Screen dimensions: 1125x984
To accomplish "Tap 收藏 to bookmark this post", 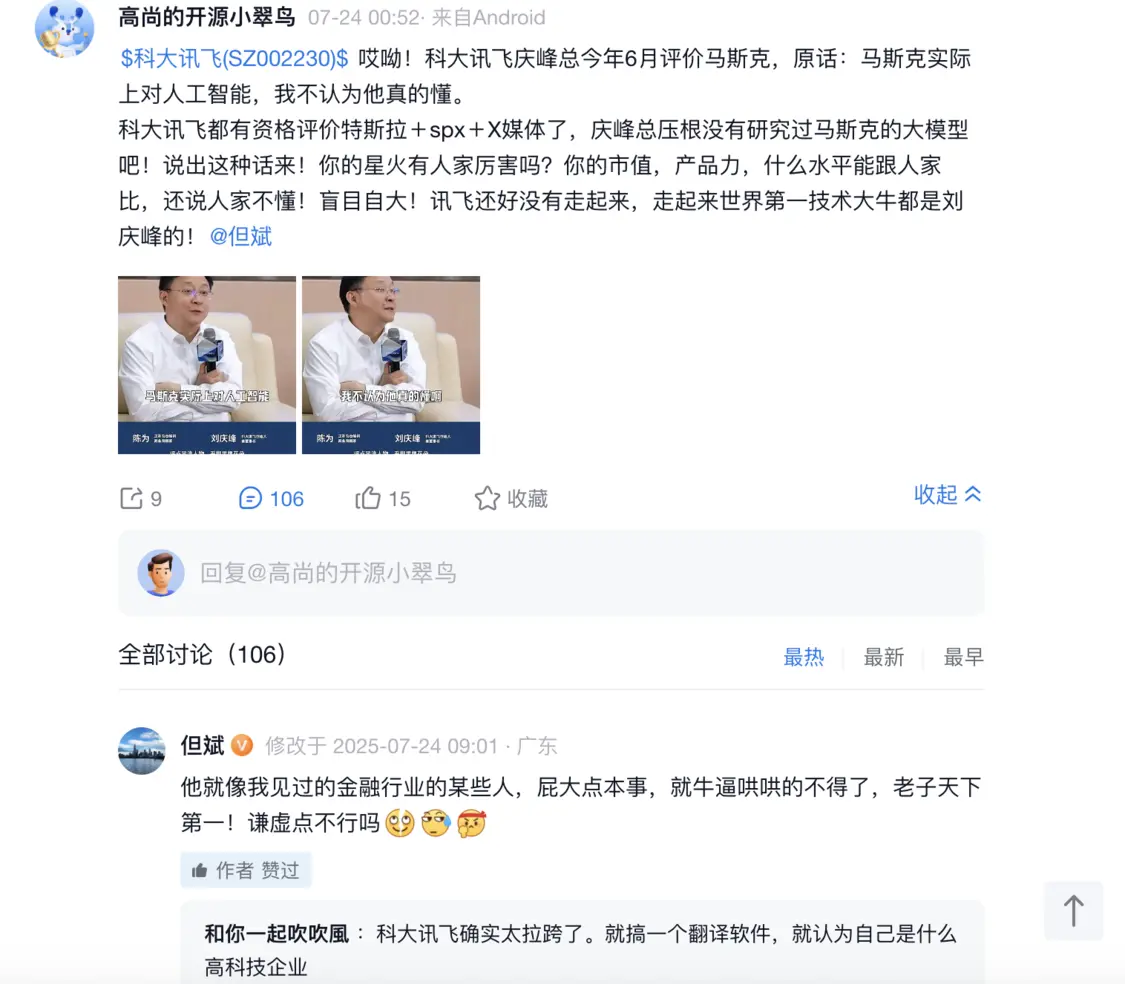I will pos(511,498).
